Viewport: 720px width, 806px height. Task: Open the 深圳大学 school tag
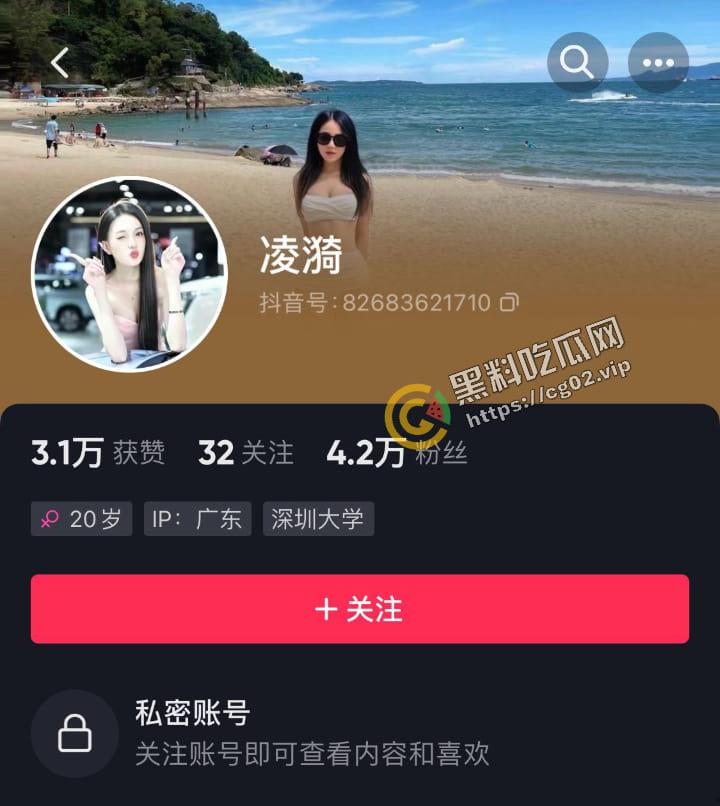[x=318, y=518]
